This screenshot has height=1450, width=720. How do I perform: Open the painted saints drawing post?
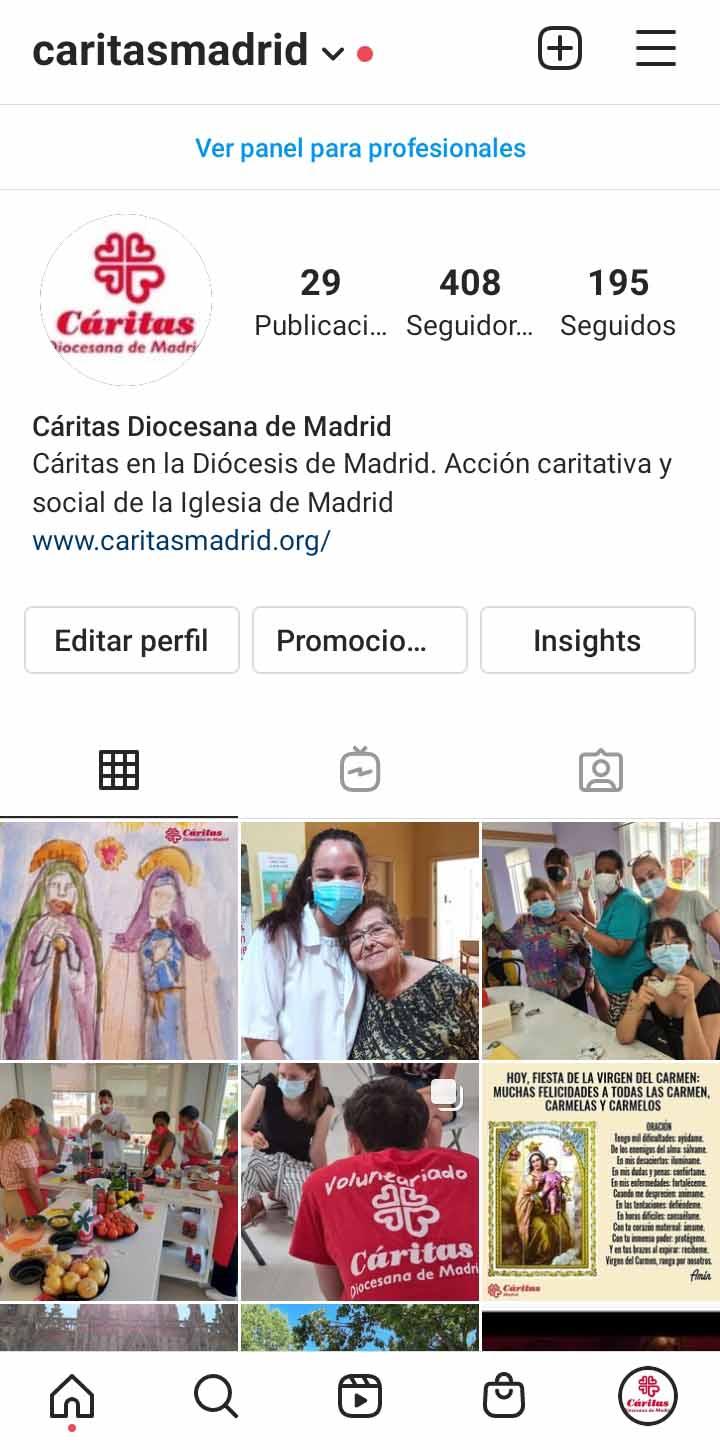119,940
